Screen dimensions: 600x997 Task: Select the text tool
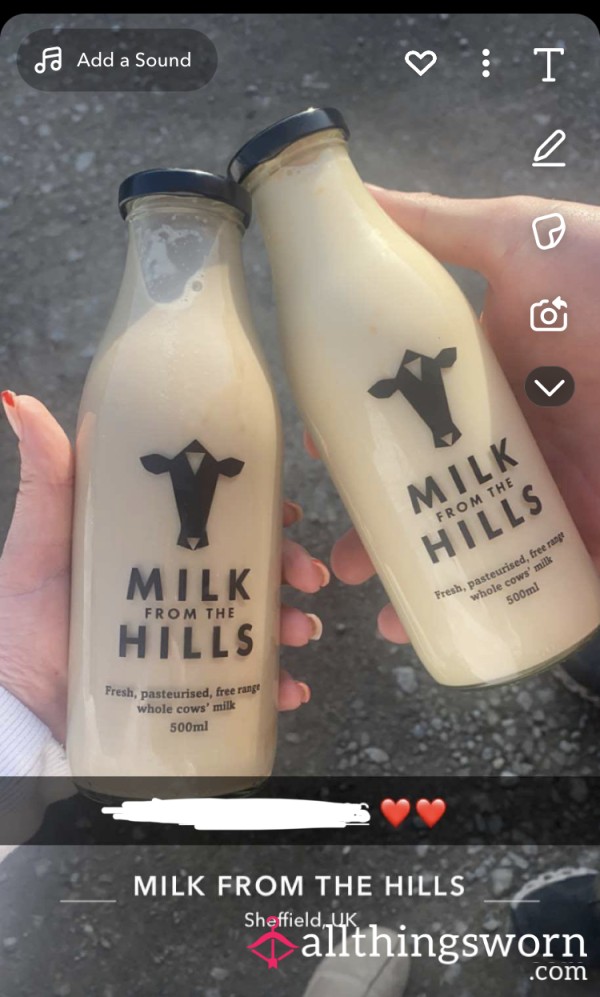tap(549, 64)
